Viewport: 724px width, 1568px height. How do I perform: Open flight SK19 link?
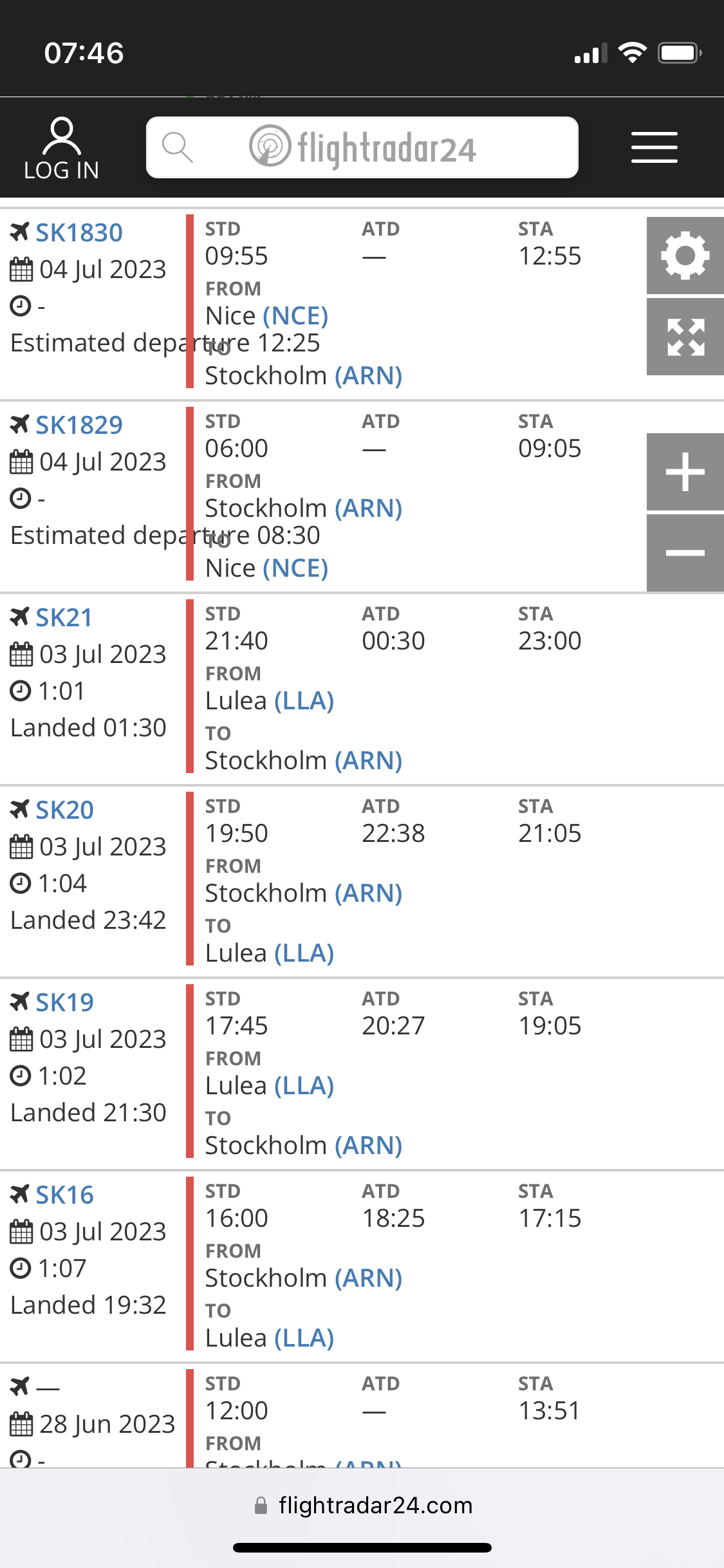point(64,1002)
